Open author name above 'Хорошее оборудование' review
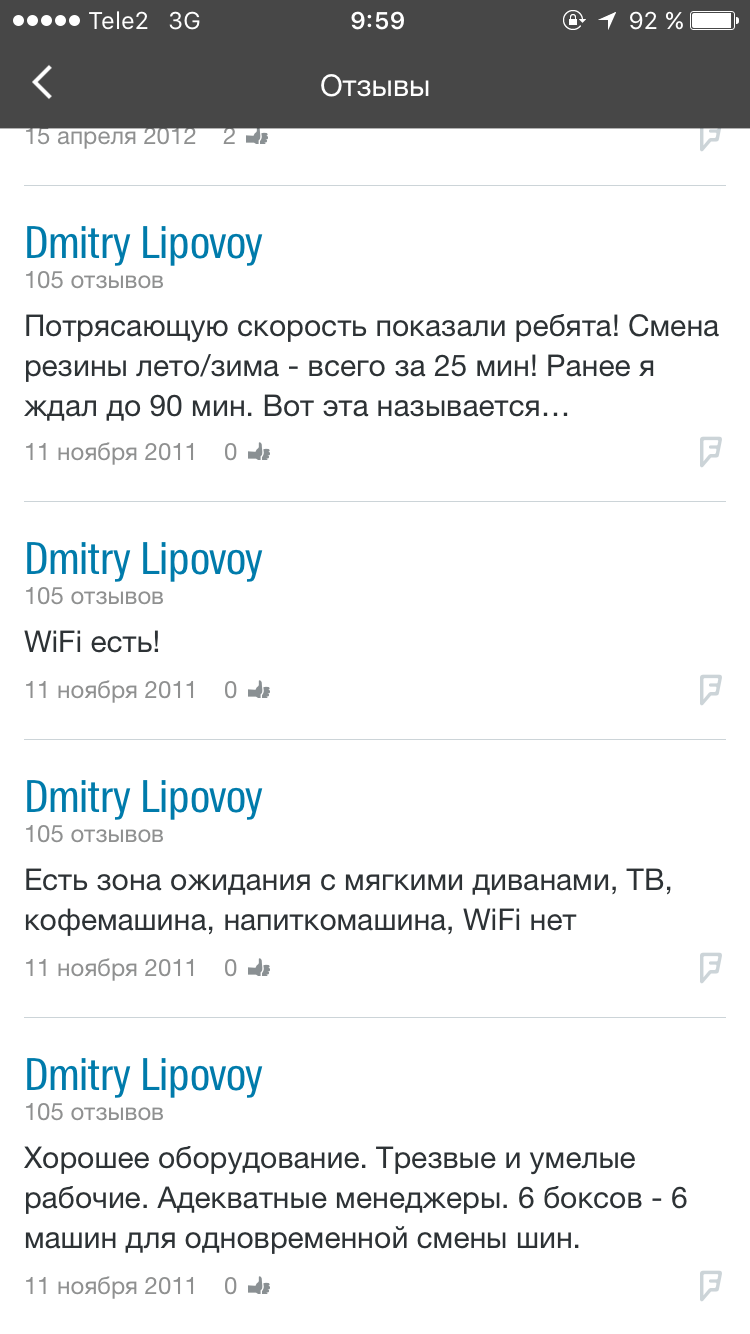Screen dimensions: 750x1334 (x=143, y=1076)
